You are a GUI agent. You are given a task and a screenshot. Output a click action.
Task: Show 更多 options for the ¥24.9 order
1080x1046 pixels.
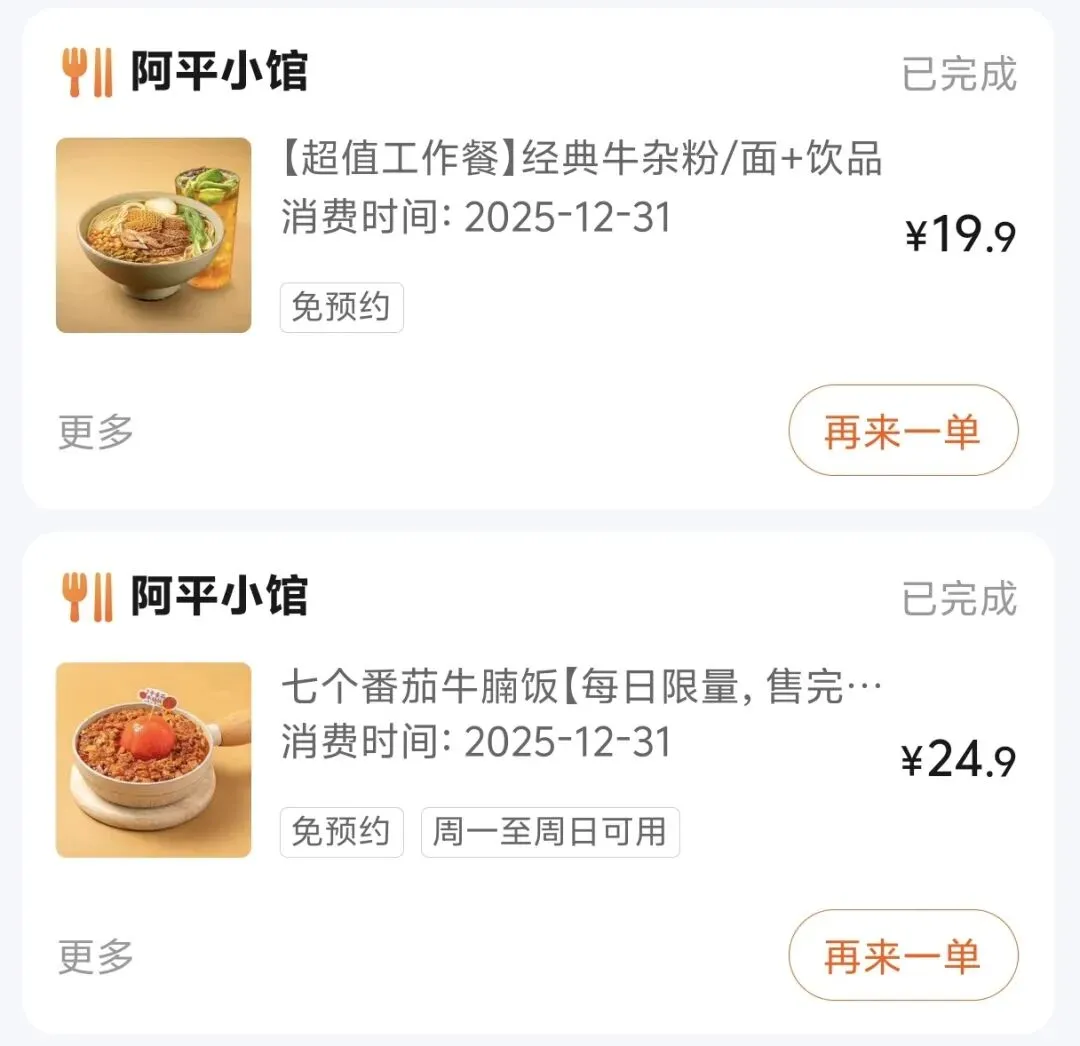[96, 956]
